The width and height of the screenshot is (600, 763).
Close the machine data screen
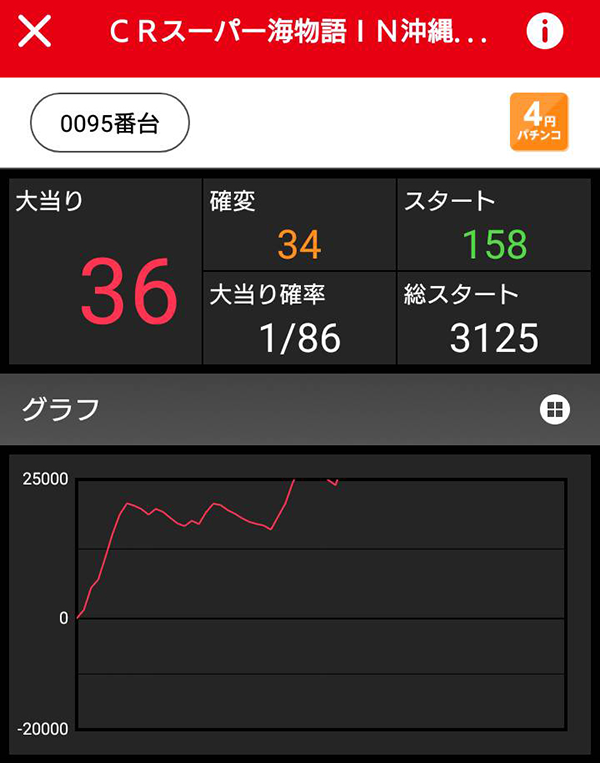[x=35, y=32]
